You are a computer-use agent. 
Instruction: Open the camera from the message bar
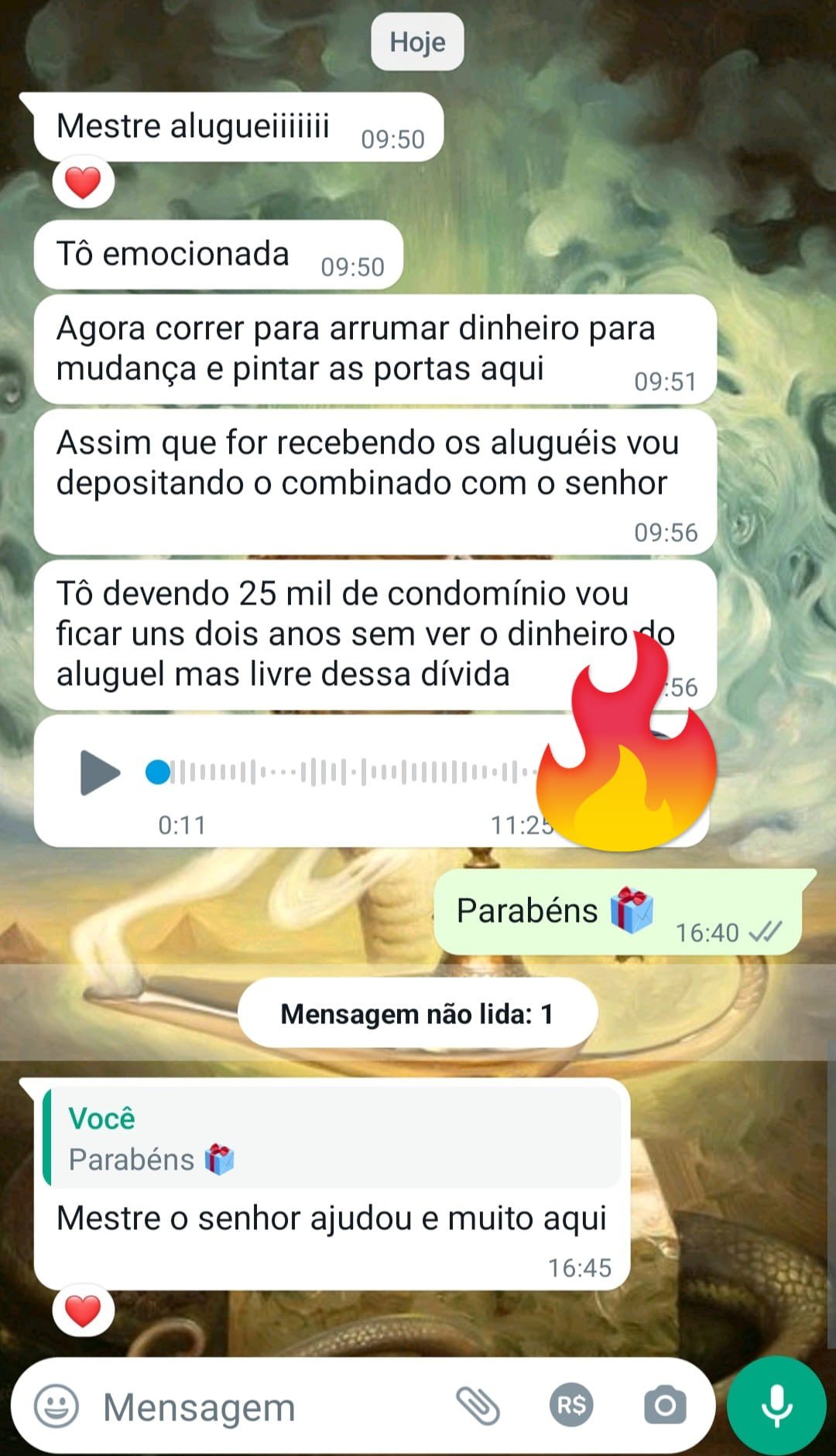(x=665, y=1405)
